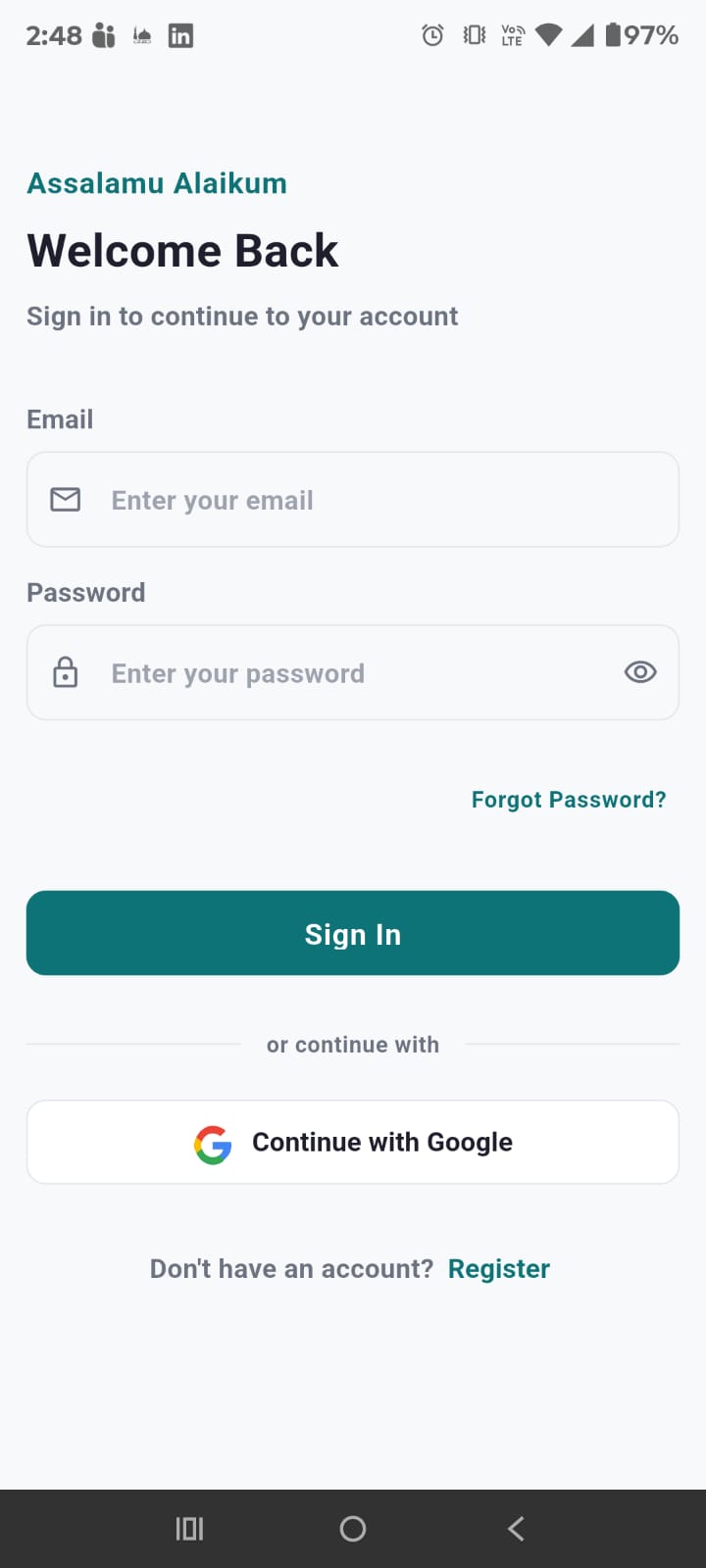Viewport: 706px width, 1568px height.
Task: Select Continue with Google
Action: 353,1142
